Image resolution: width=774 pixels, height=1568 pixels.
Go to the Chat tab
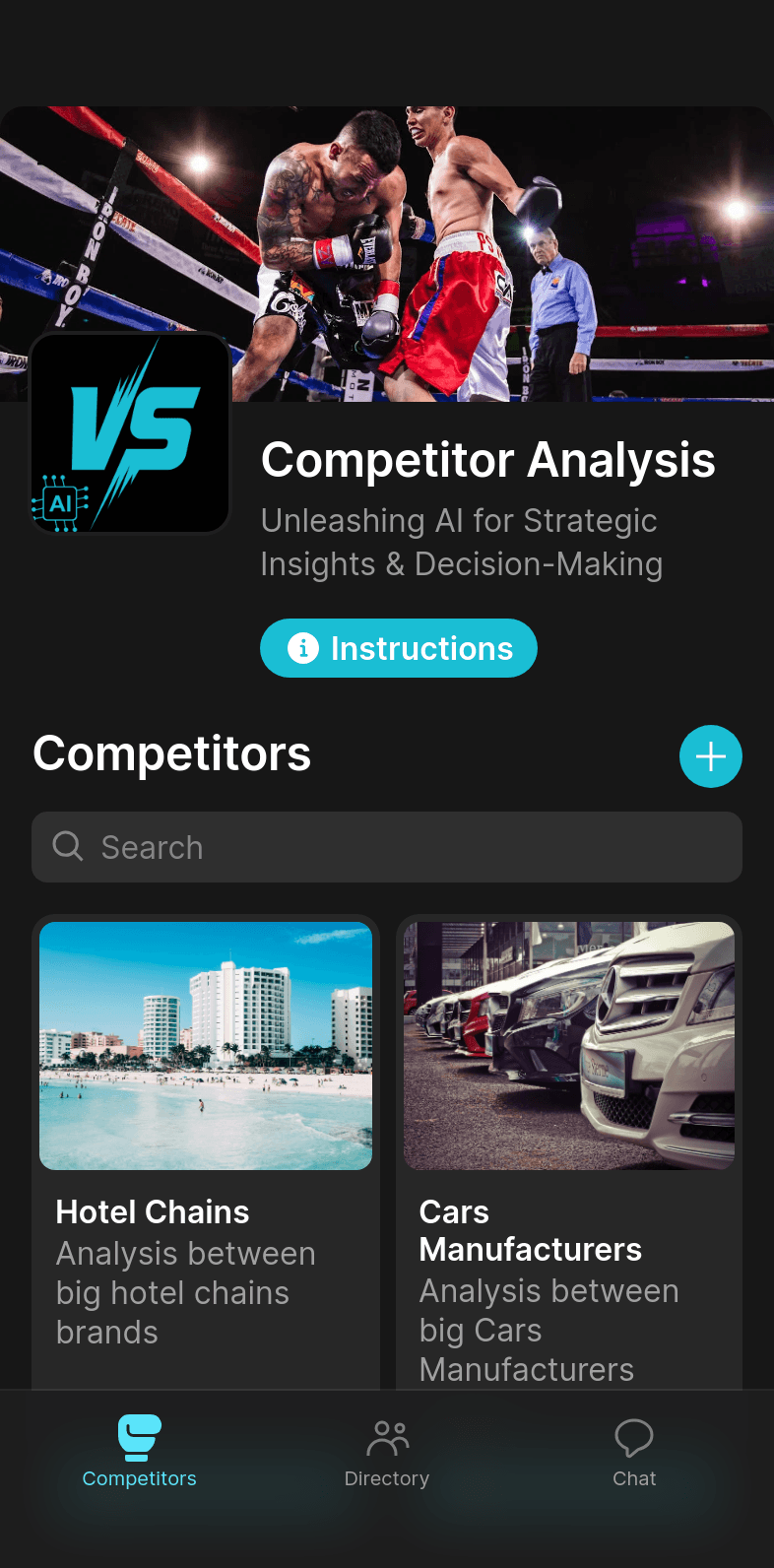pyautogui.click(x=634, y=1452)
